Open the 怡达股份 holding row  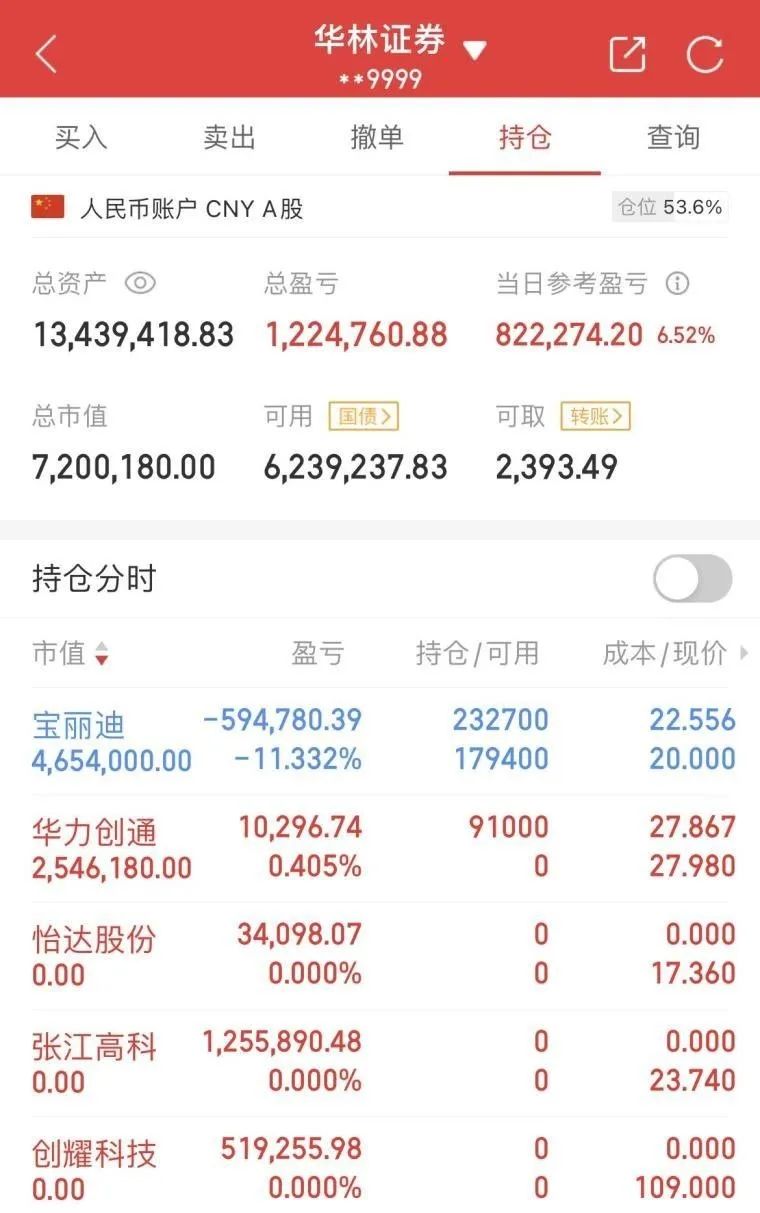tap(380, 954)
